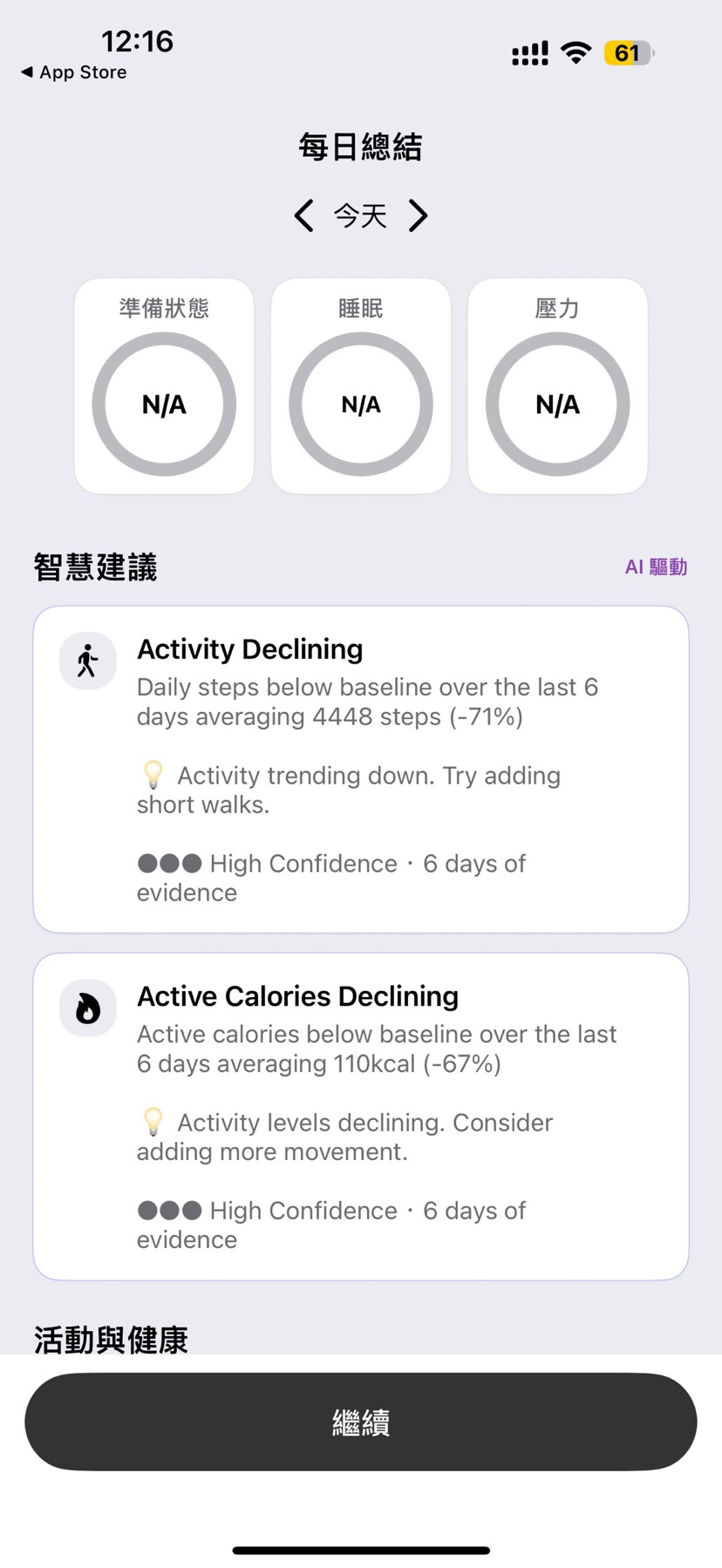Open the Activity Declining insight

coord(361,769)
